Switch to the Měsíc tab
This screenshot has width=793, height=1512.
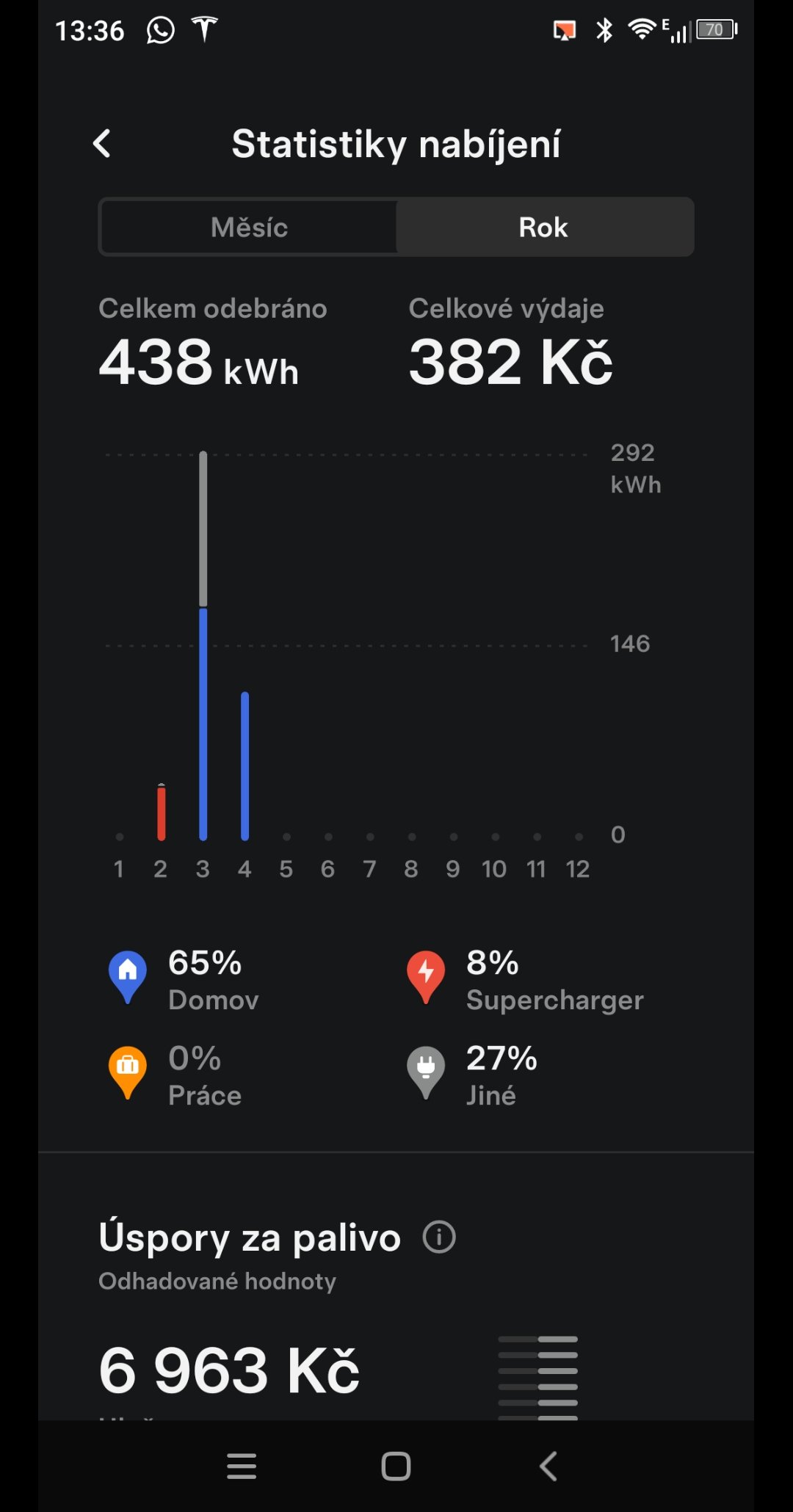pos(249,228)
